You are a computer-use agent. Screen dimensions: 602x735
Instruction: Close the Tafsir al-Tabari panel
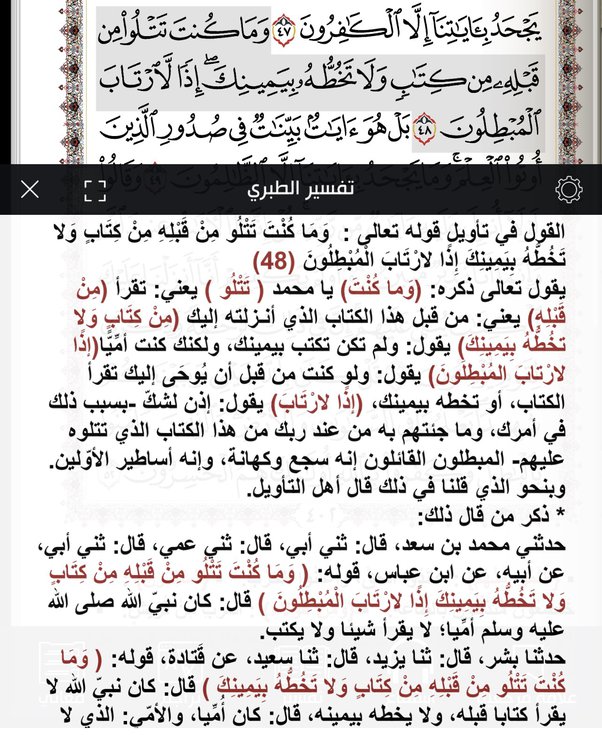point(30,190)
